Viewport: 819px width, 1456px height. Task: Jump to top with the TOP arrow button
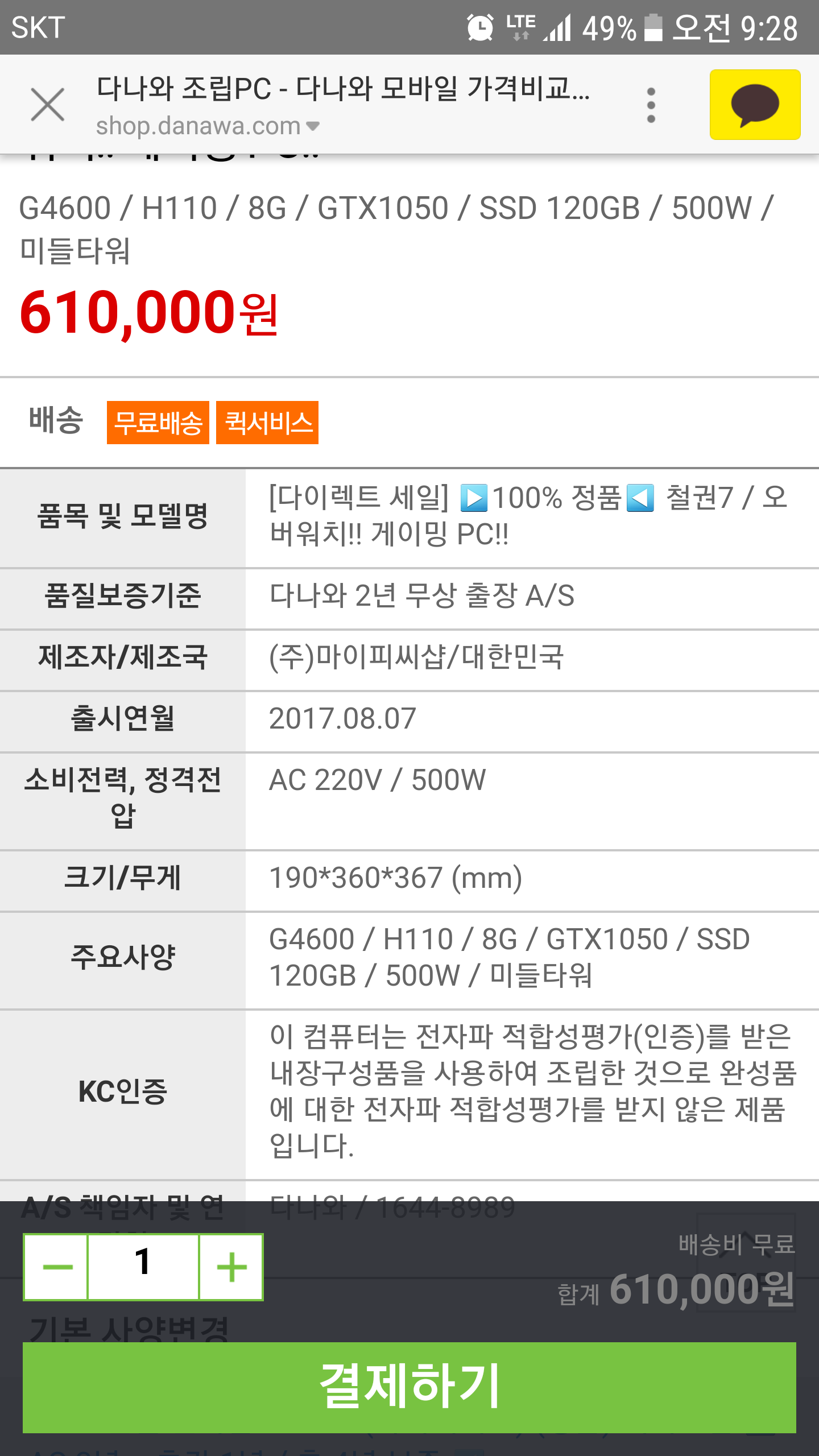[x=746, y=1263]
